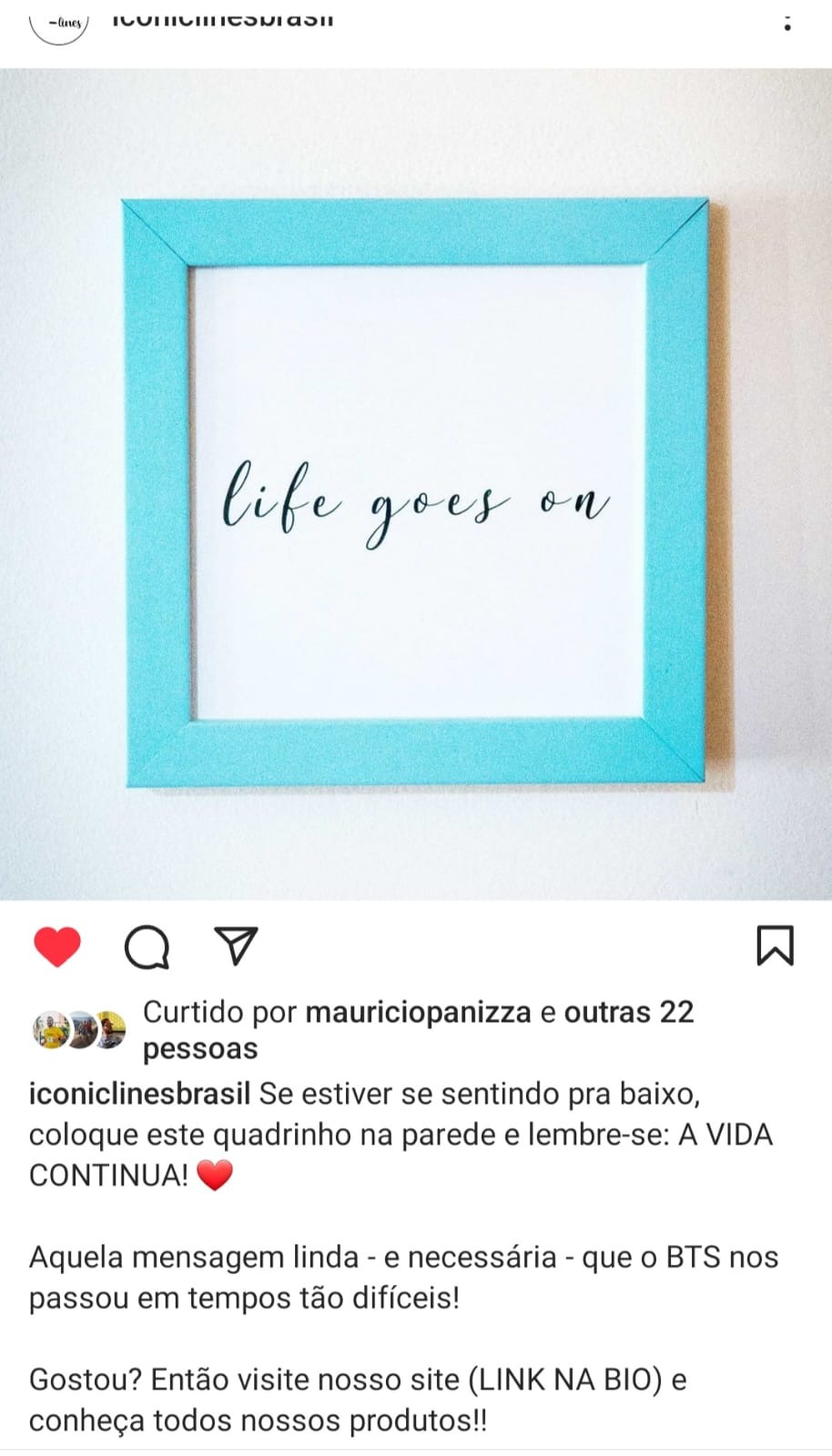The width and height of the screenshot is (832, 1456).
Task: See the outras 22 pessoas likes list
Action: point(418,1030)
